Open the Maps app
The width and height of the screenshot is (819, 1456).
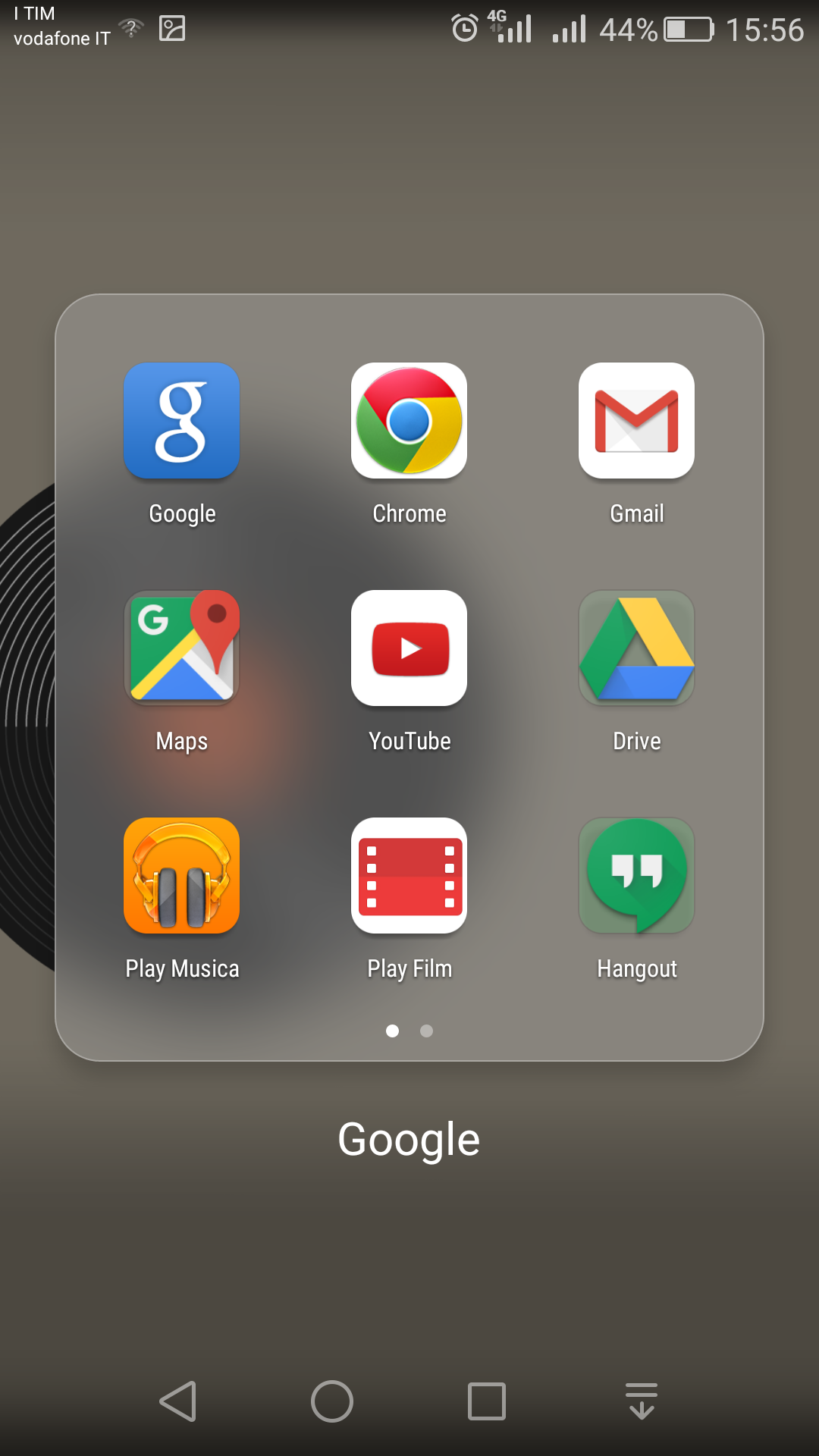182,648
